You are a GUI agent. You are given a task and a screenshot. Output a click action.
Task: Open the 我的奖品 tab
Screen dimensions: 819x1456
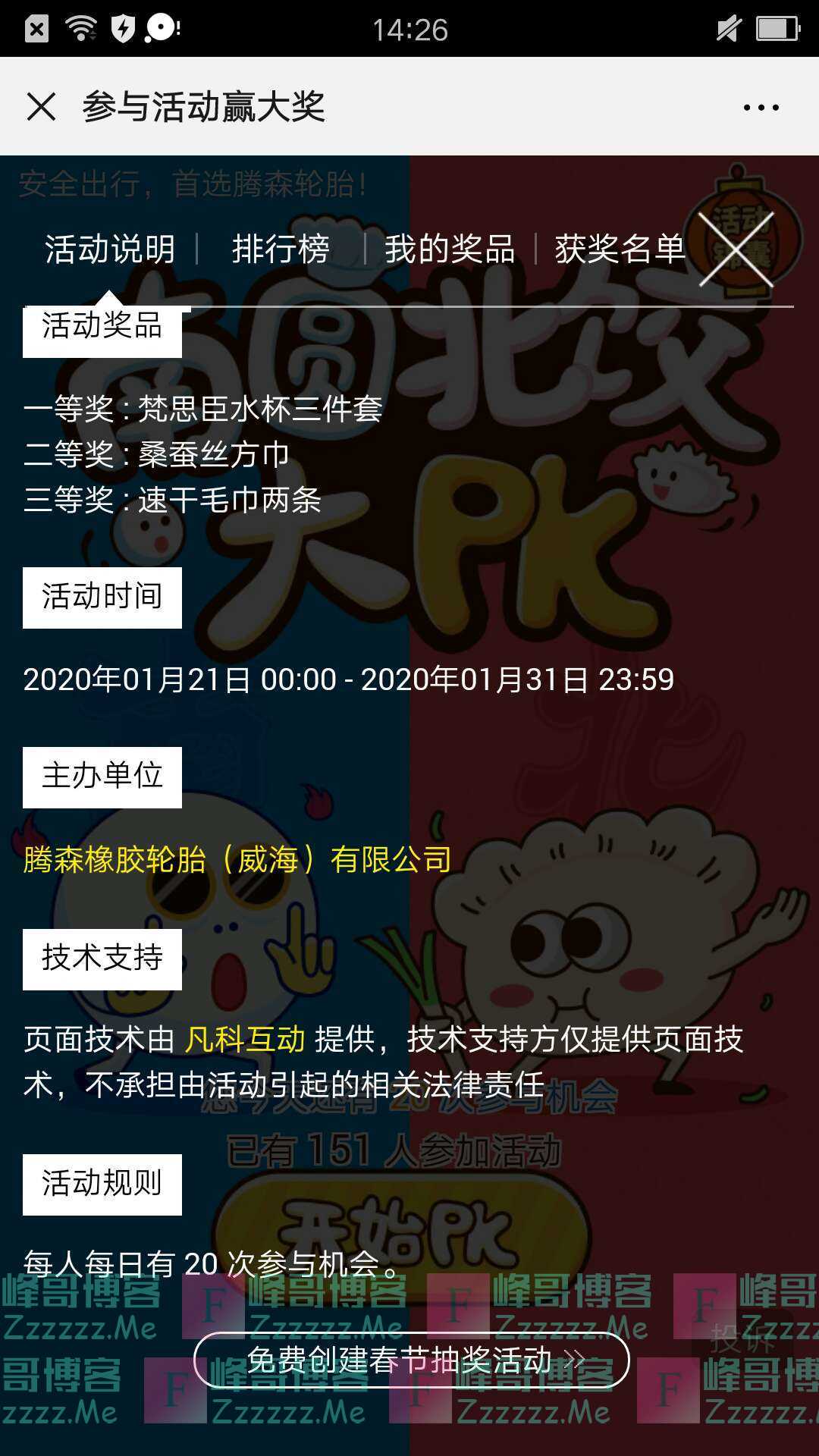pos(450,249)
